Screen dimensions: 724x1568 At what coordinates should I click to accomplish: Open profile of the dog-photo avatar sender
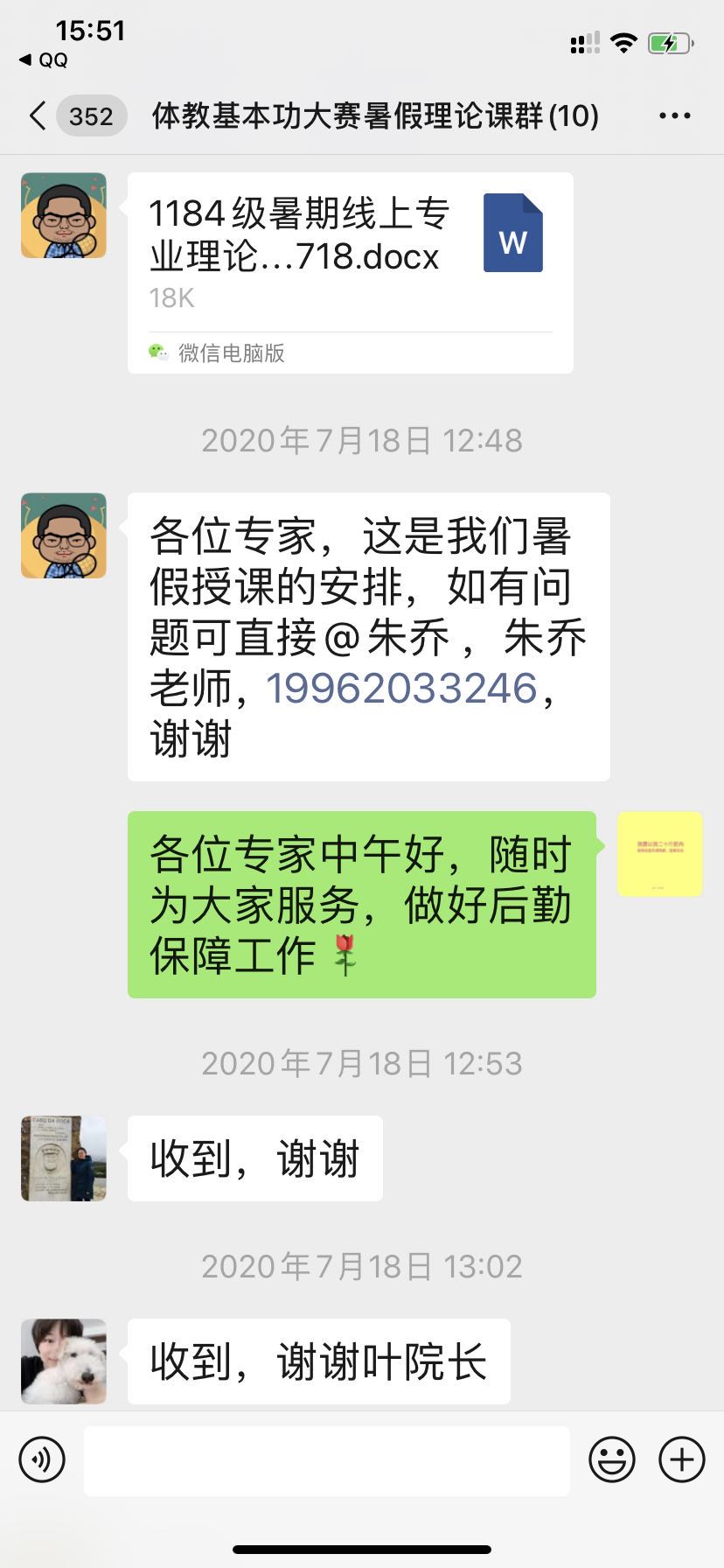coord(64,1361)
